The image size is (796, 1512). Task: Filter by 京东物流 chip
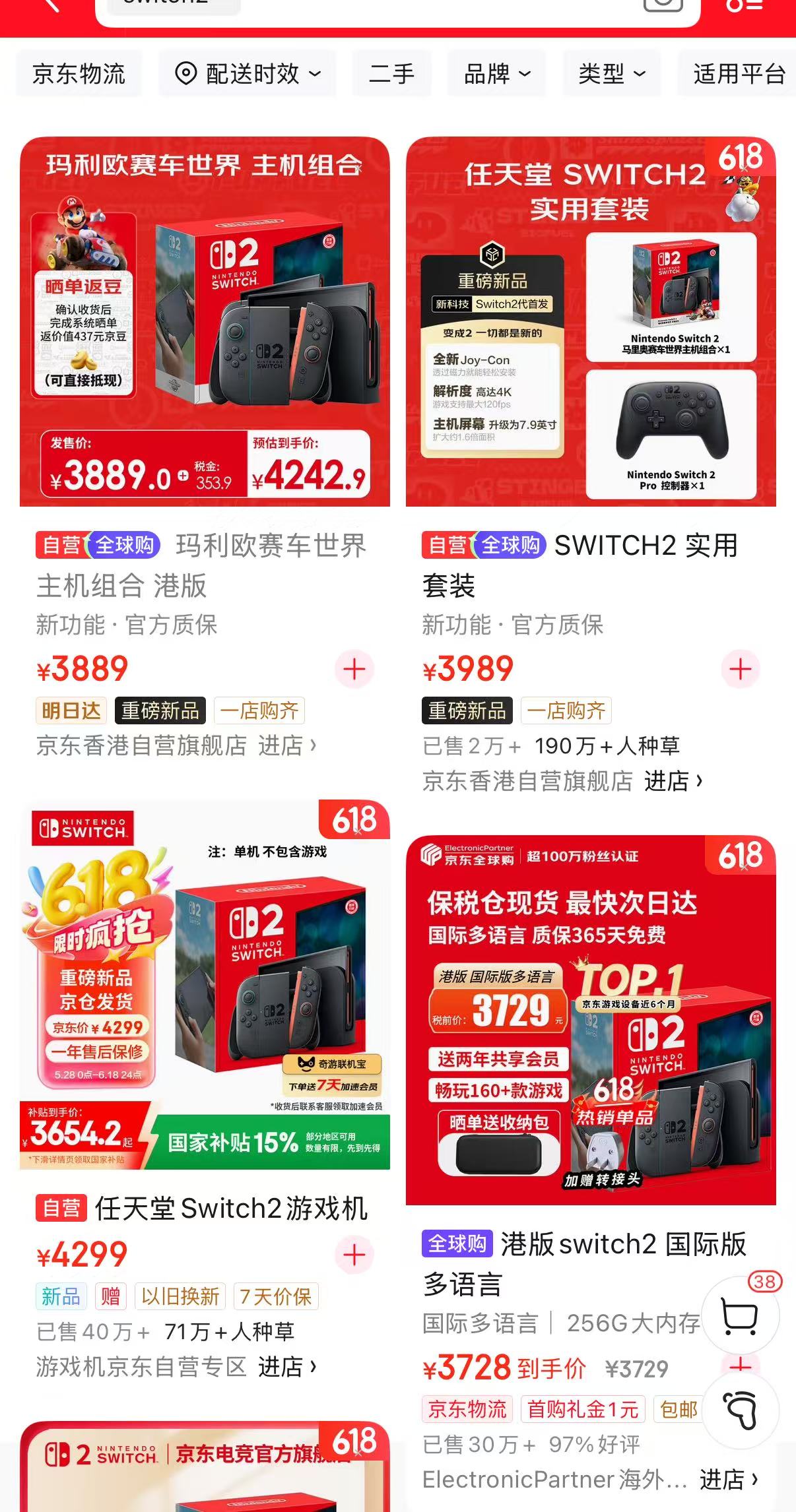pyautogui.click(x=79, y=74)
